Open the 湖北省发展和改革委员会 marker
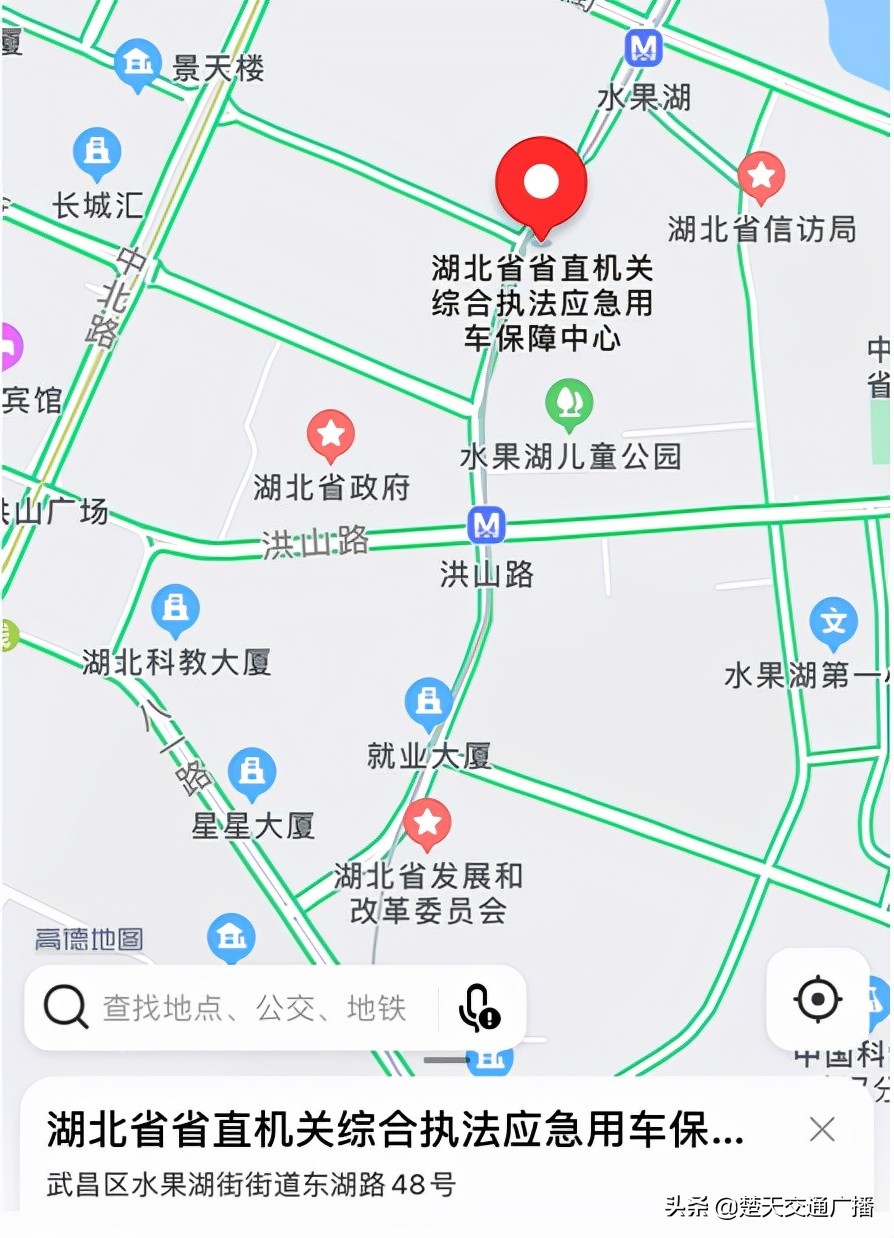This screenshot has height=1238, width=894. (x=428, y=822)
